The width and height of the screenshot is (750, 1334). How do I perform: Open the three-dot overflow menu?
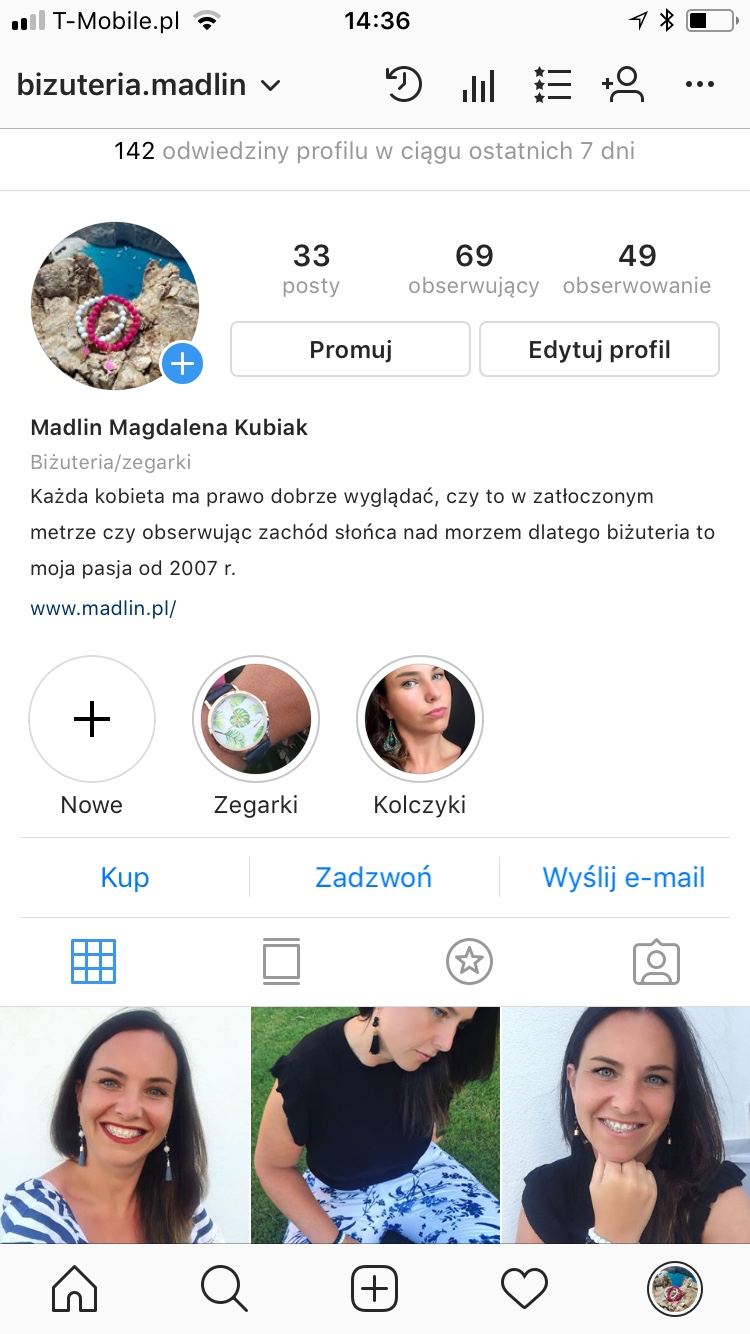pos(700,85)
